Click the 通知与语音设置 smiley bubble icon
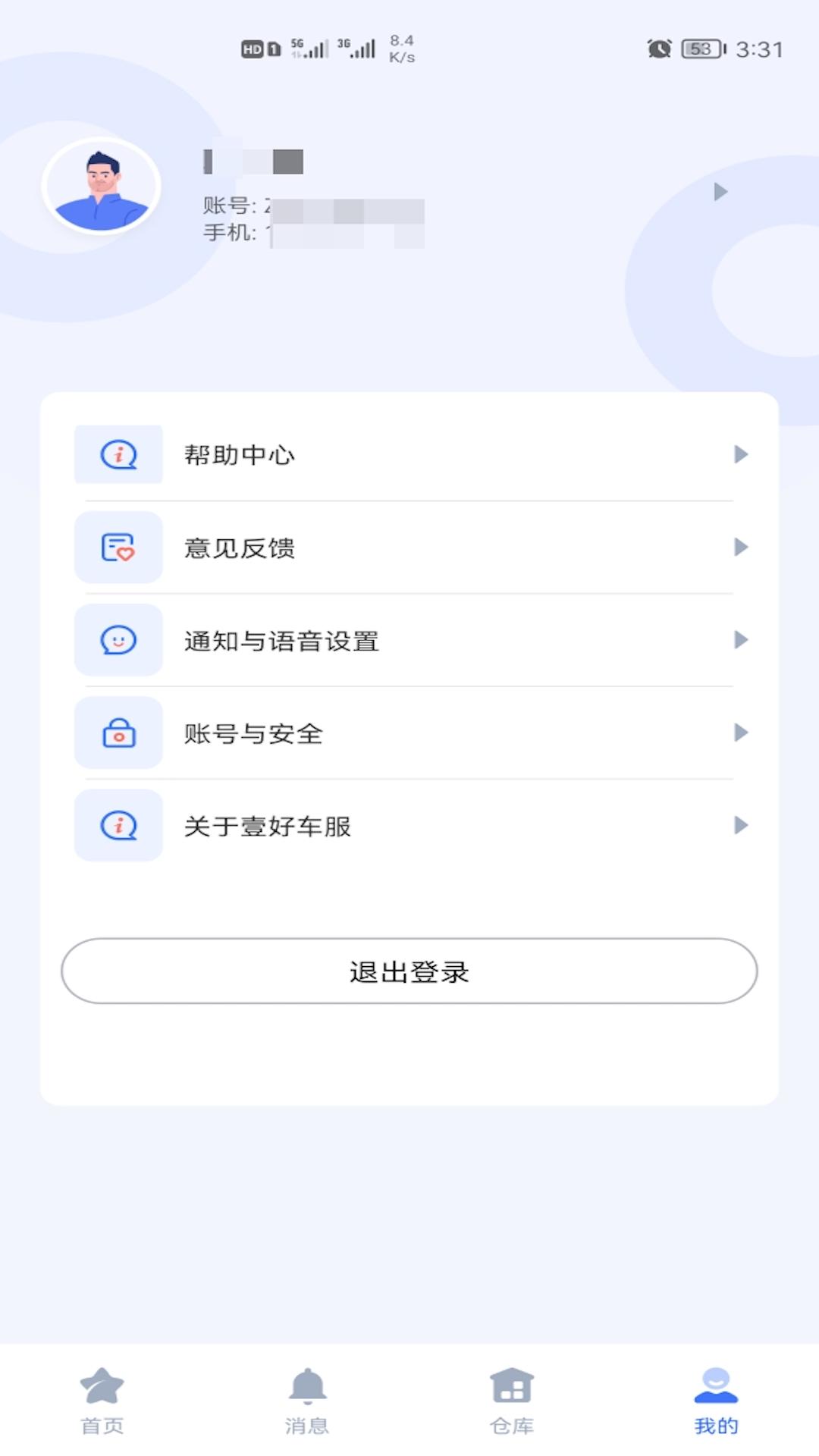 (x=118, y=641)
